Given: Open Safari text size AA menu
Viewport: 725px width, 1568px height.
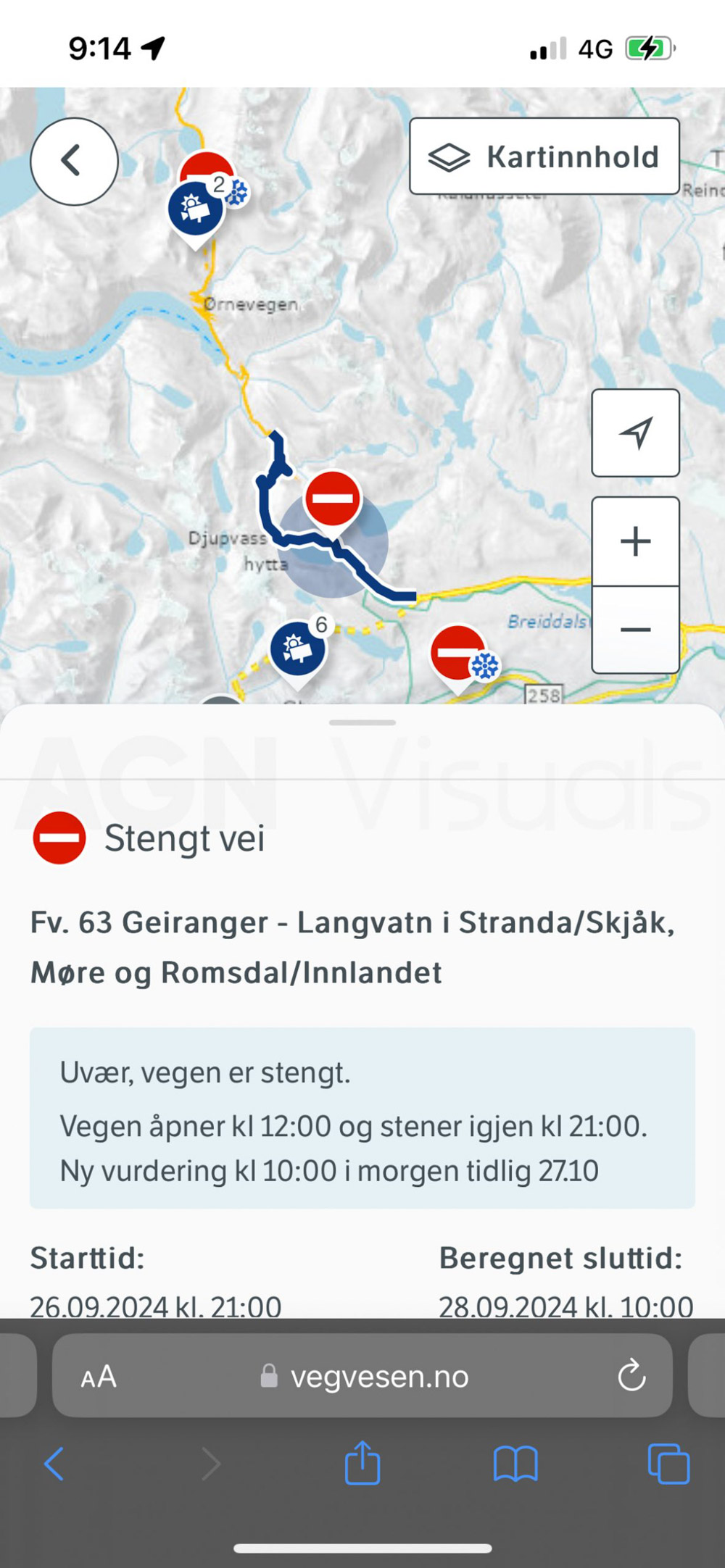Looking at the screenshot, I should coord(99,1376).
